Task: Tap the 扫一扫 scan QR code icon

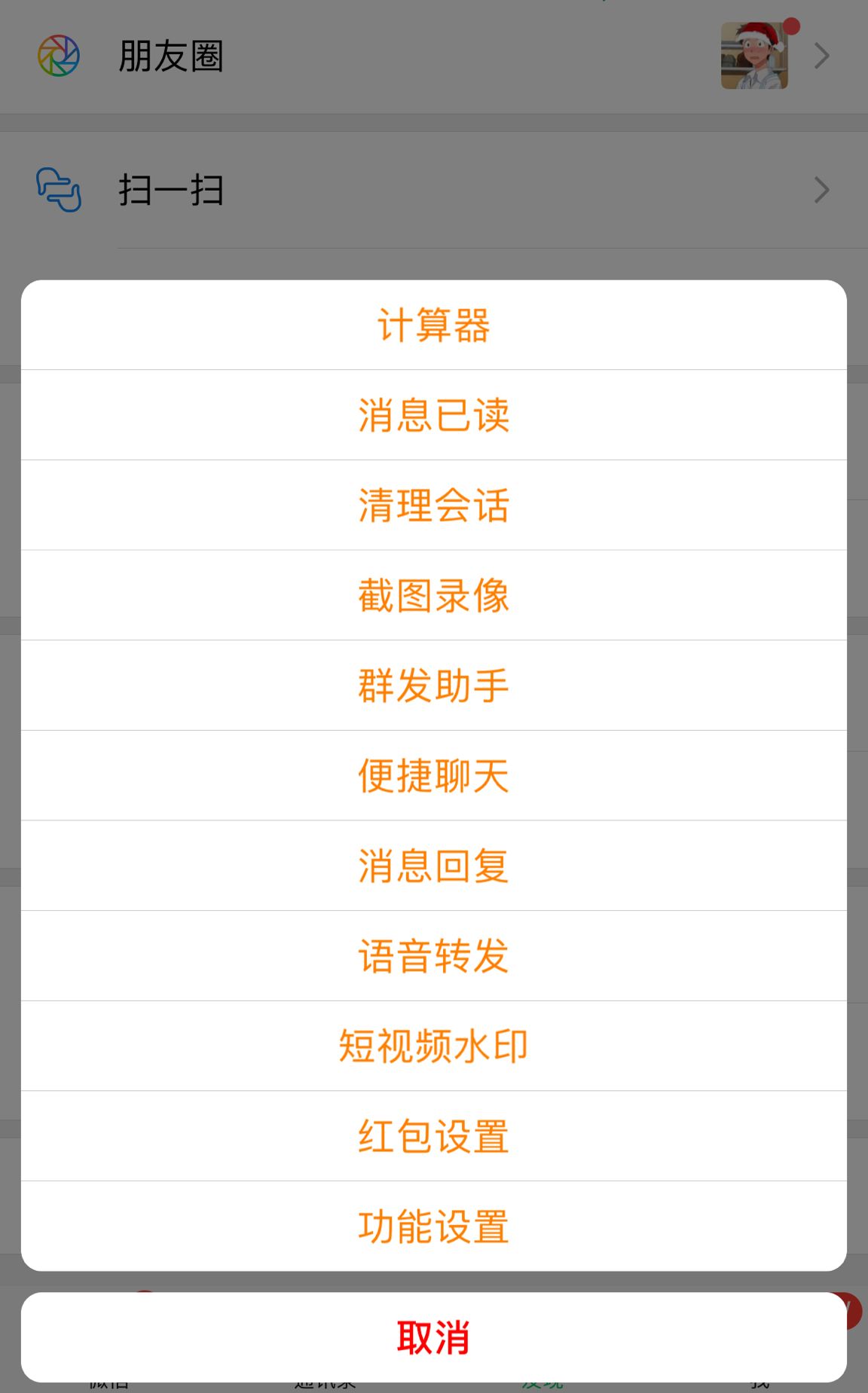Action: 57,189
